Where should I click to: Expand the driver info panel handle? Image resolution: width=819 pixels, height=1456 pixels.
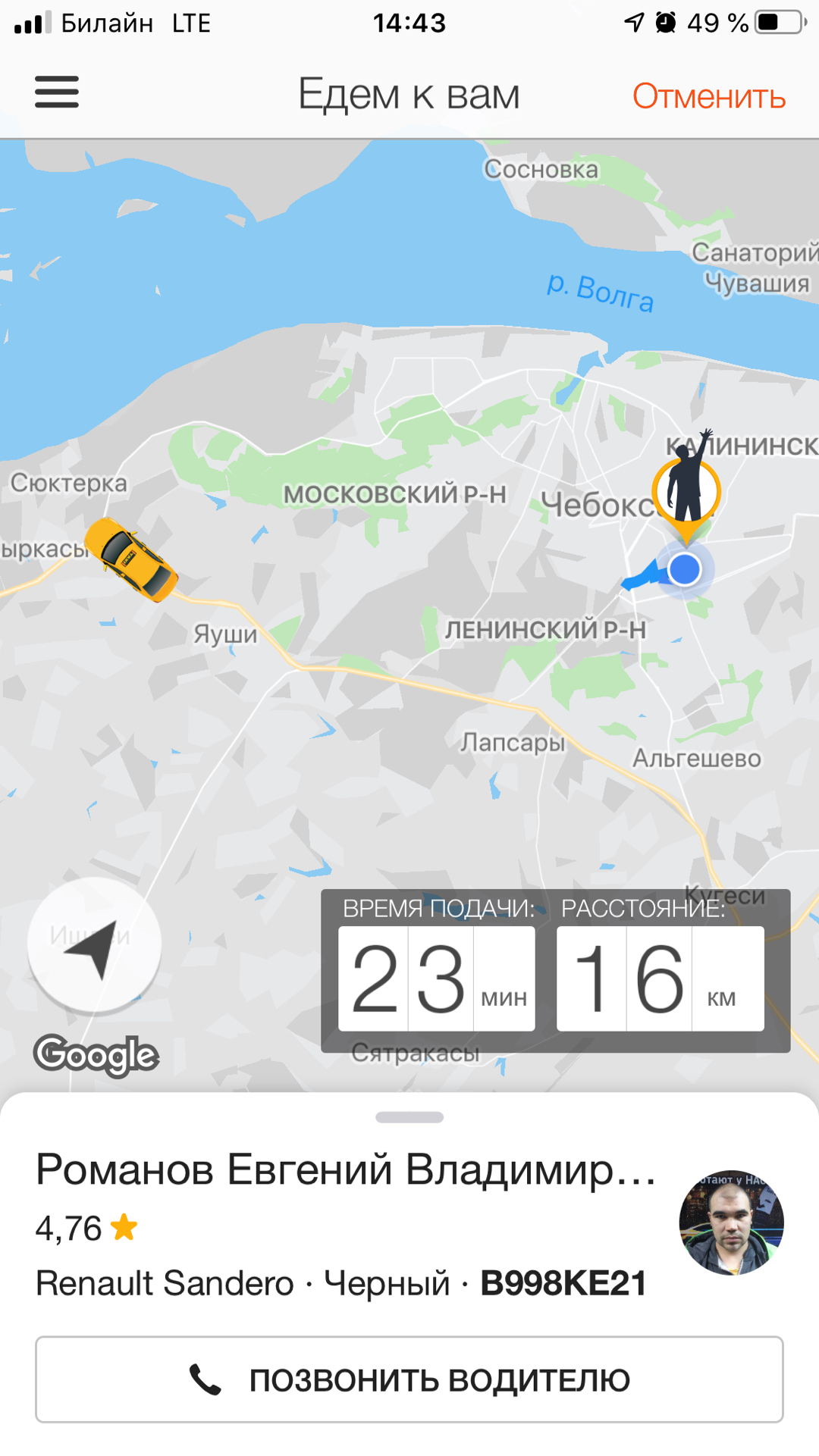(409, 1117)
